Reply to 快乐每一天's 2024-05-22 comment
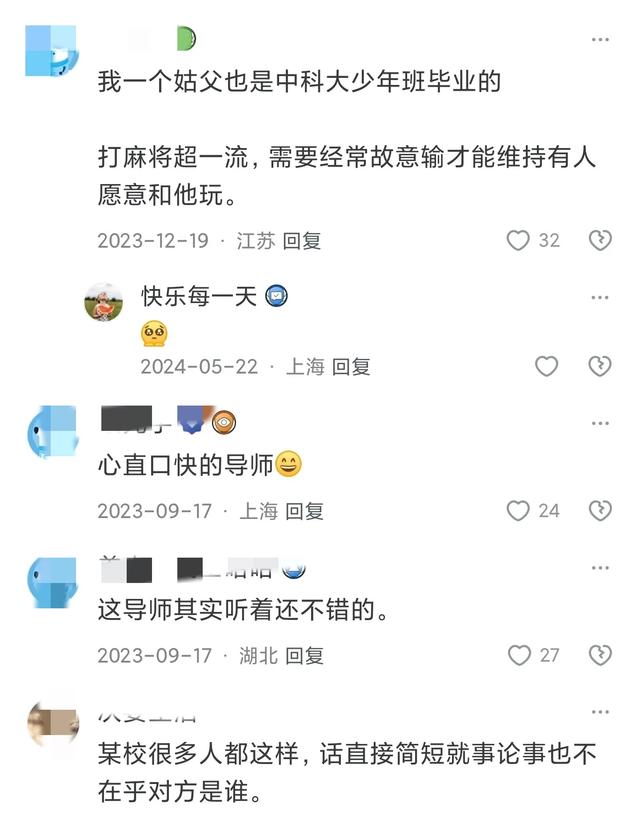 [x=351, y=367]
